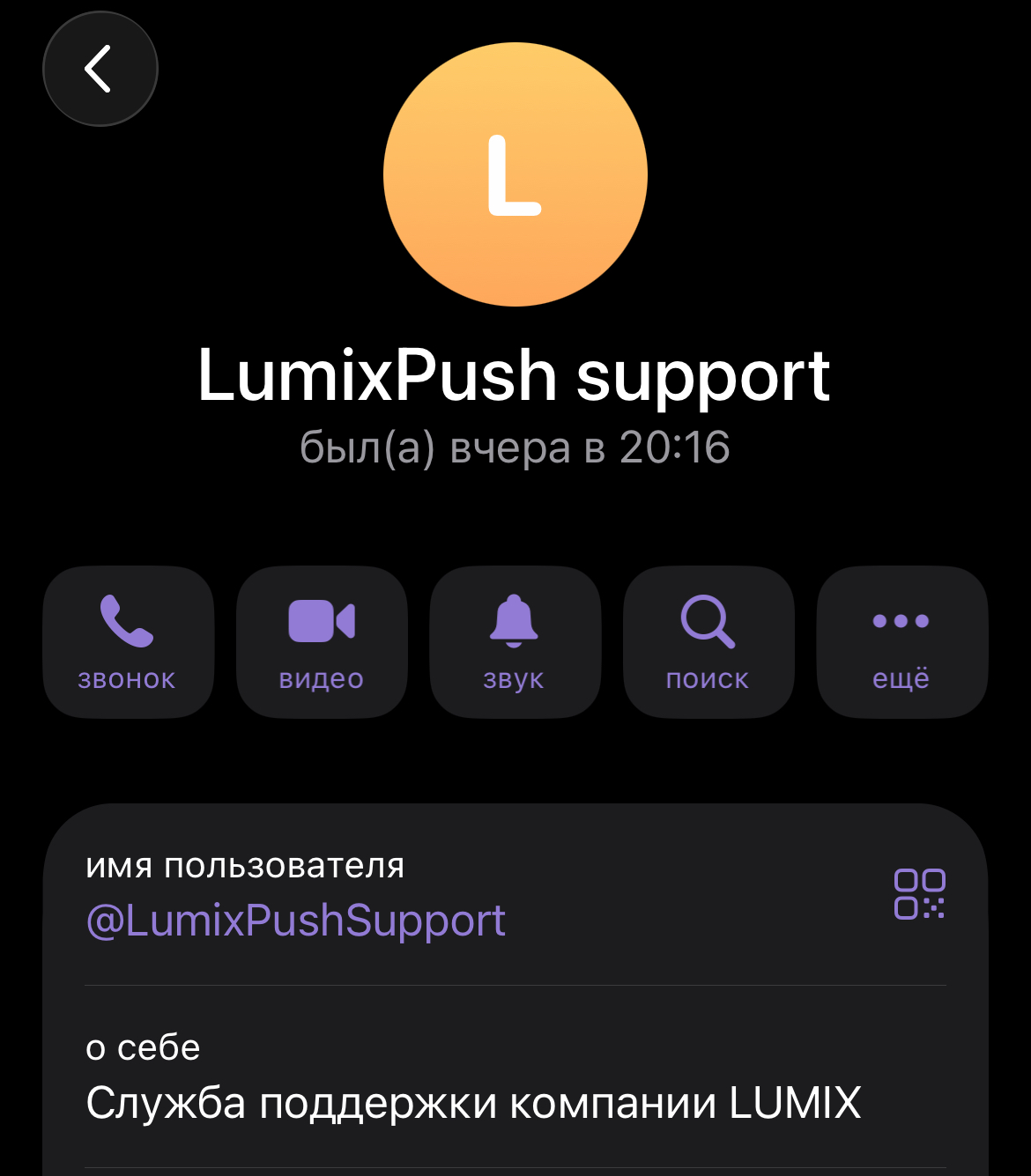Open the LumixPush support profile photo
The width and height of the screenshot is (1031, 1176).
(515, 174)
